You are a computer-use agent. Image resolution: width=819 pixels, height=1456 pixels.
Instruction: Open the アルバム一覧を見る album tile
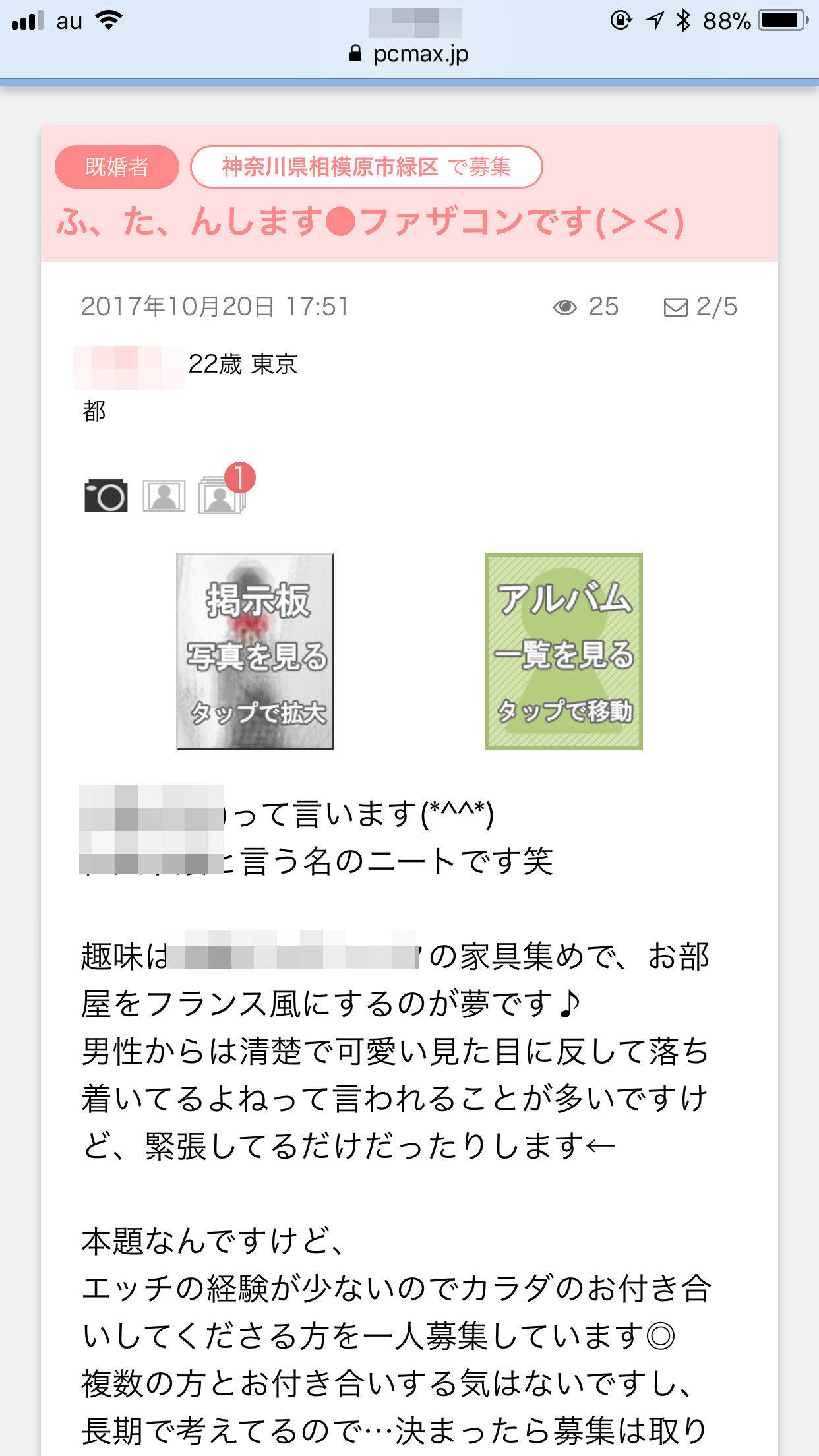(x=564, y=652)
